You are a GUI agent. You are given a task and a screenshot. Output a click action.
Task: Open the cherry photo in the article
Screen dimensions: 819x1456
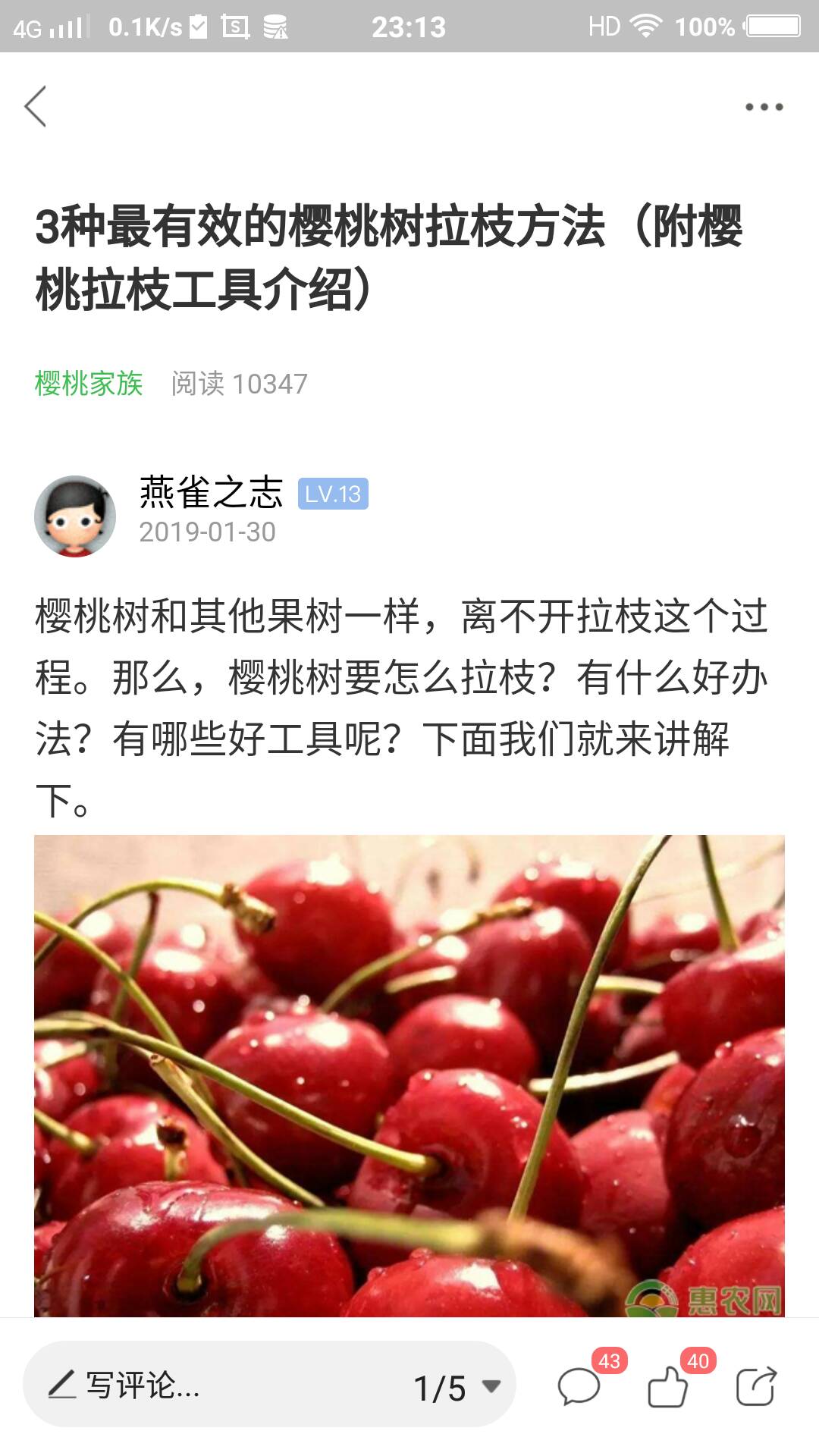coord(409,1075)
